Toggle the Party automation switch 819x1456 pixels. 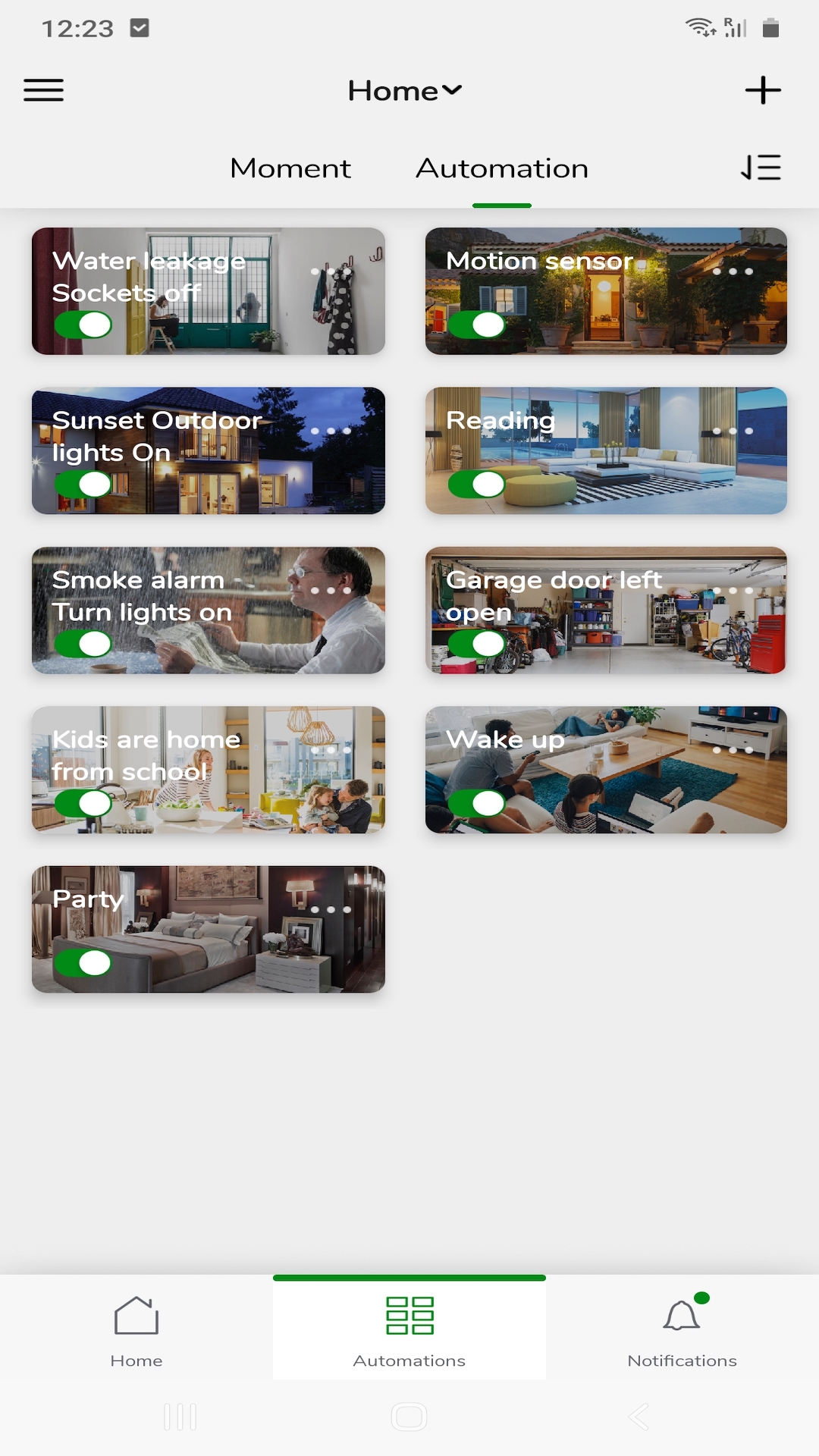(83, 963)
